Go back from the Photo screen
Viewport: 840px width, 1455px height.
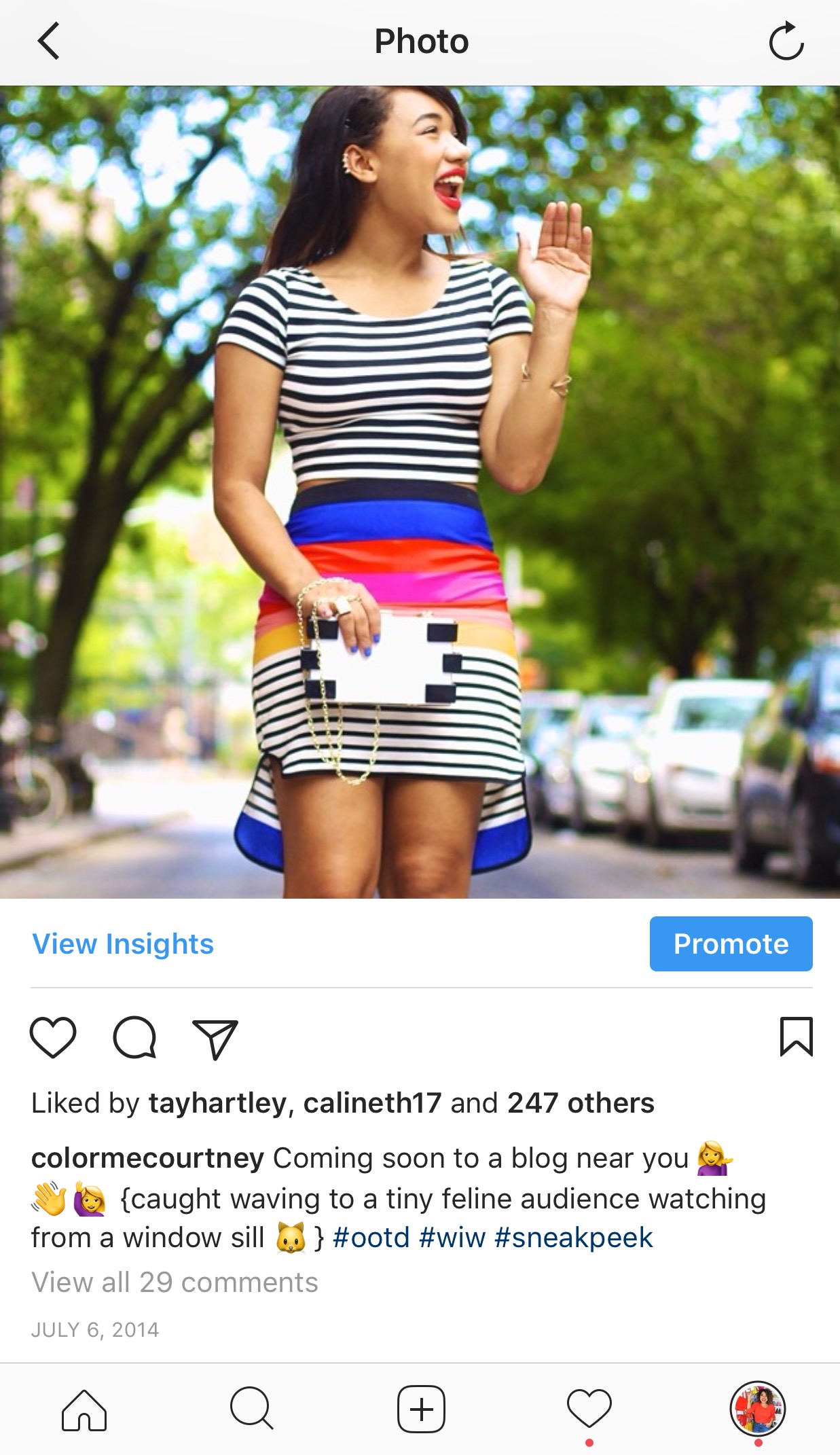[x=48, y=41]
